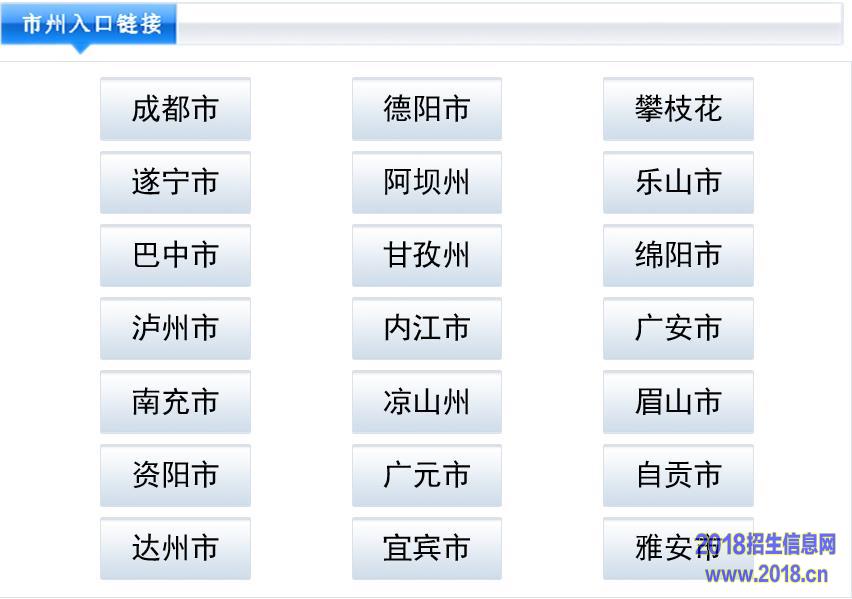Image resolution: width=852 pixels, height=599 pixels.
Task: Tap the 宜宾市 button
Action: point(426,548)
